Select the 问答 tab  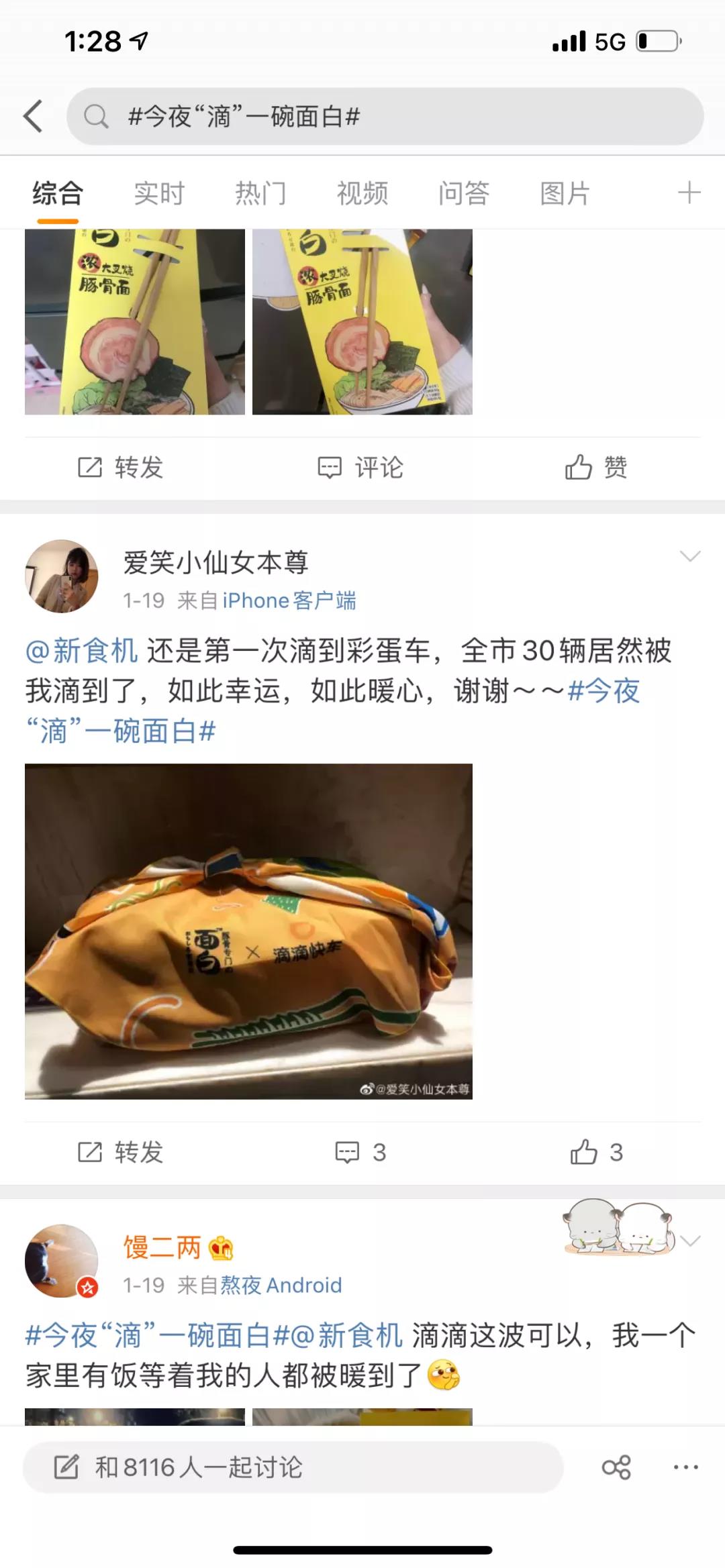coord(464,194)
